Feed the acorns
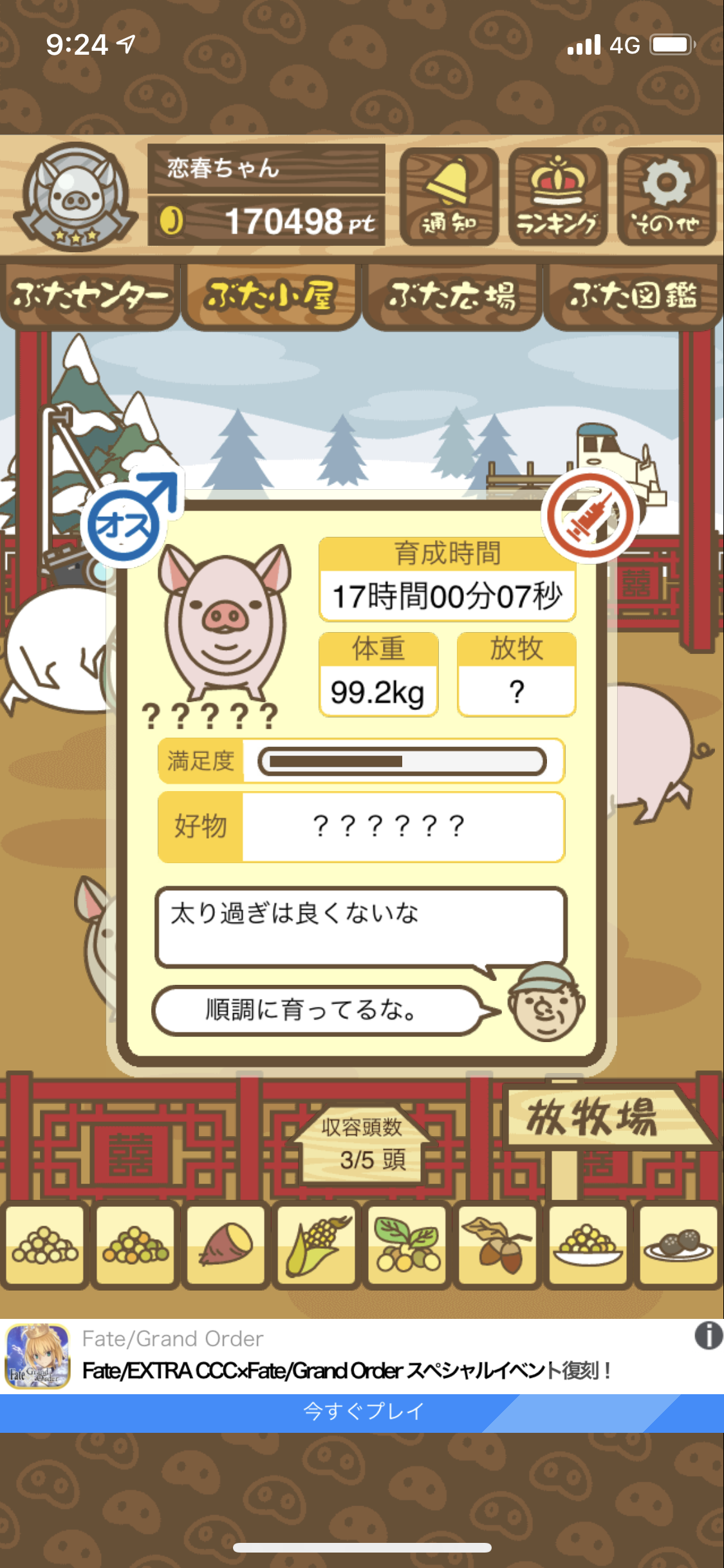724x1568 pixels. pos(497,1245)
